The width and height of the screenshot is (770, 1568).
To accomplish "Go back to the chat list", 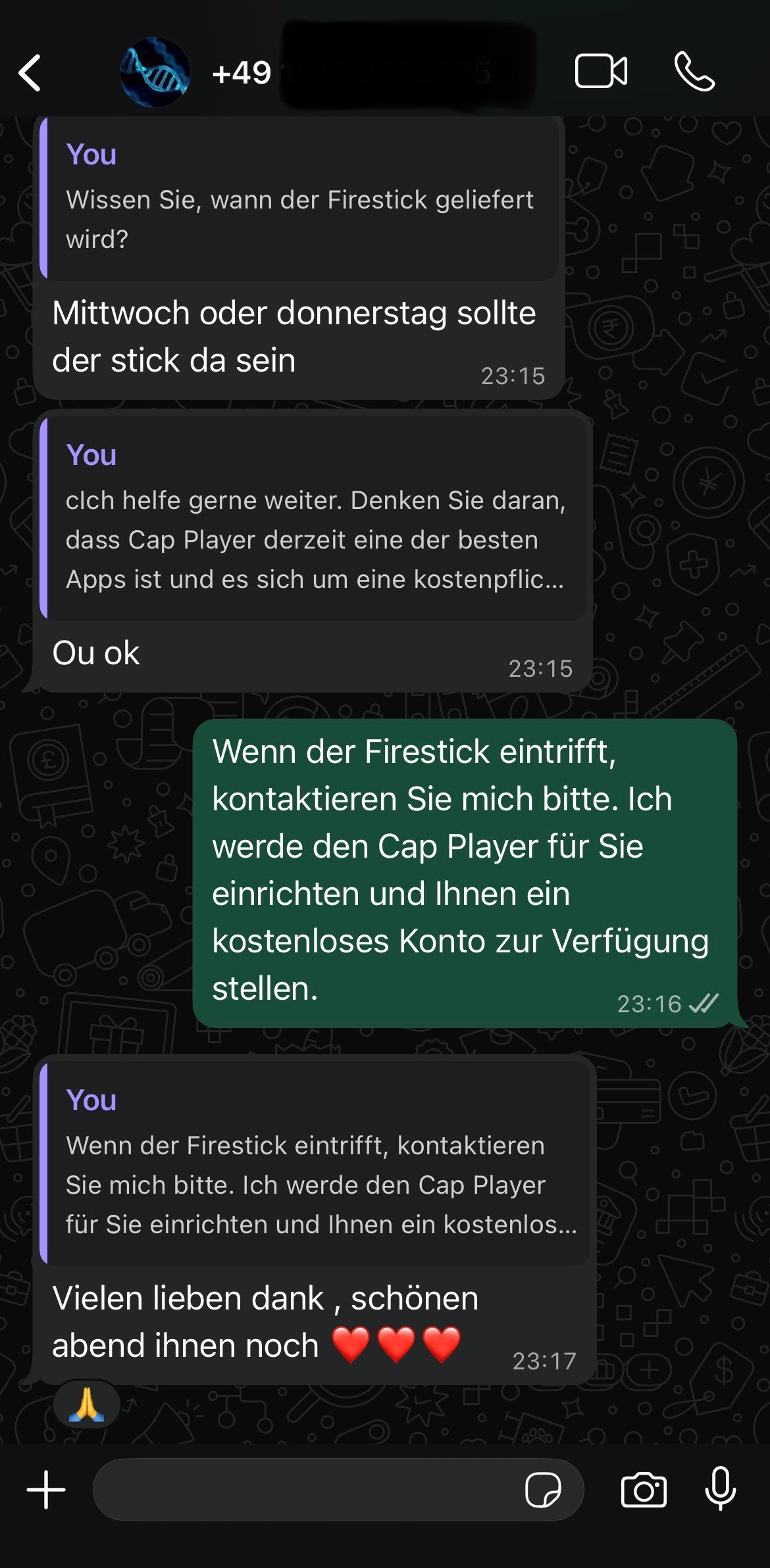I will (29, 74).
